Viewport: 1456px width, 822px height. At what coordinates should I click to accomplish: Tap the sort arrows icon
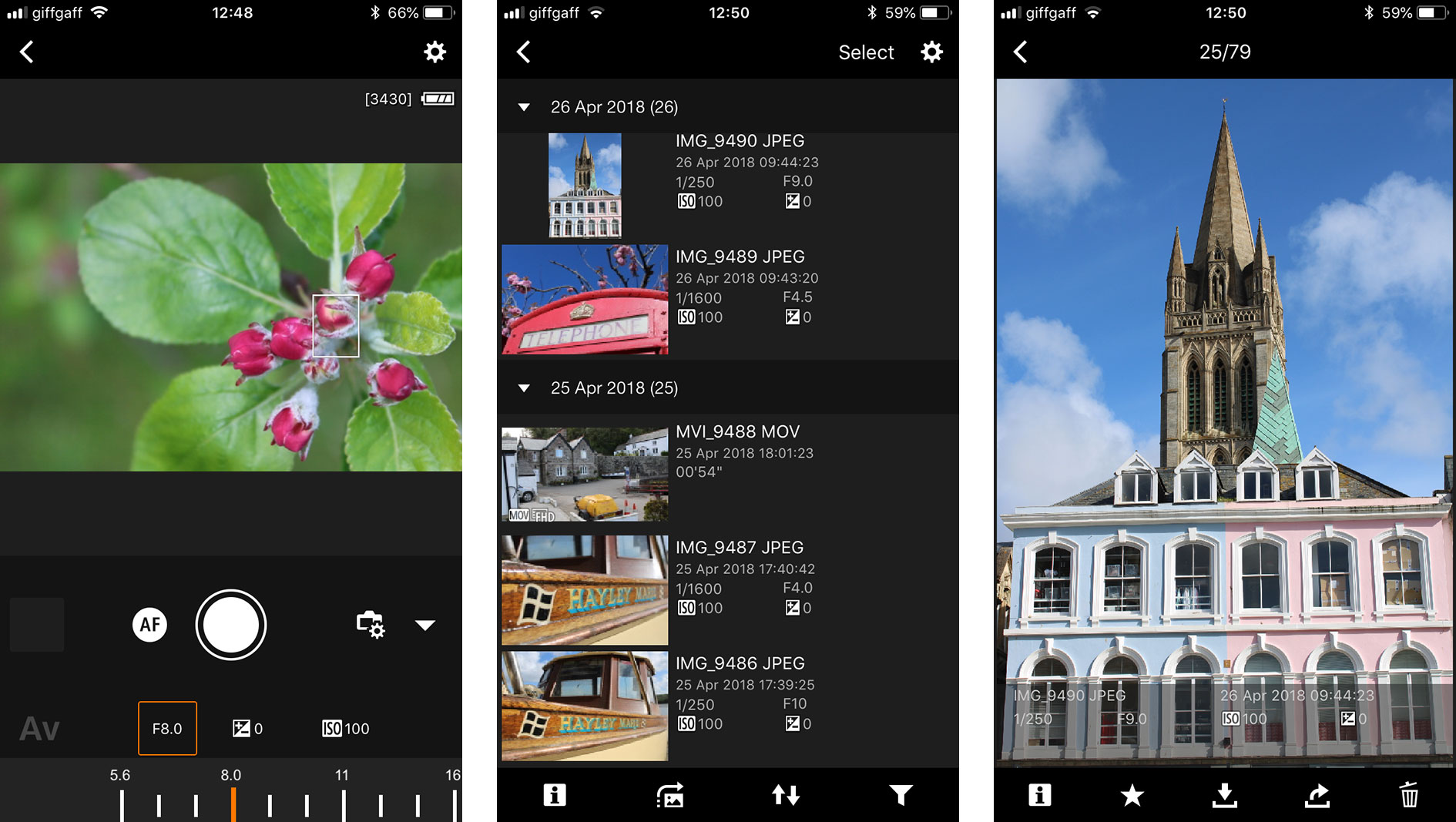click(x=786, y=795)
